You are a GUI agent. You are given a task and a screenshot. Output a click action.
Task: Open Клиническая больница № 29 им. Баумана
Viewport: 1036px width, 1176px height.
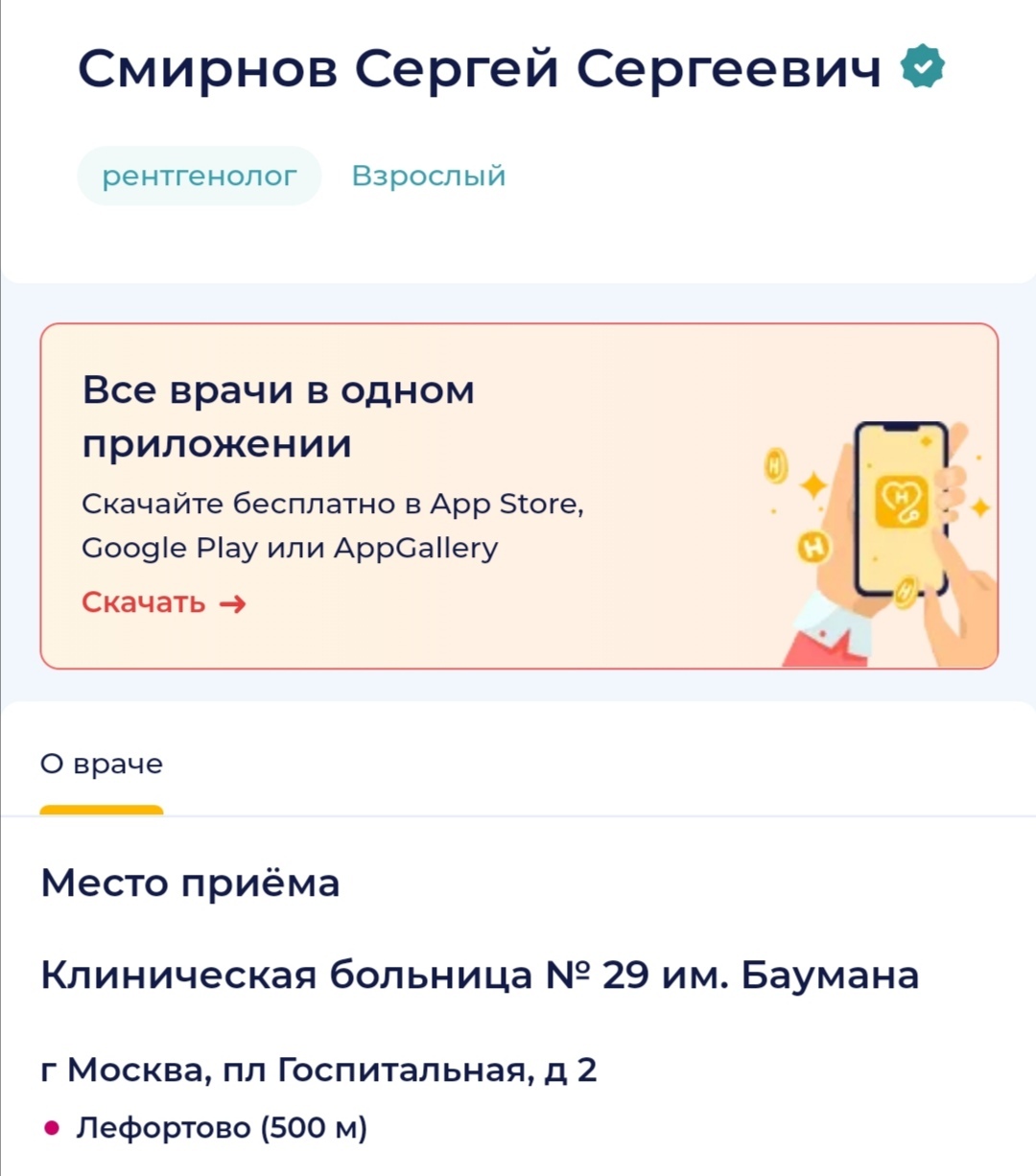click(480, 976)
